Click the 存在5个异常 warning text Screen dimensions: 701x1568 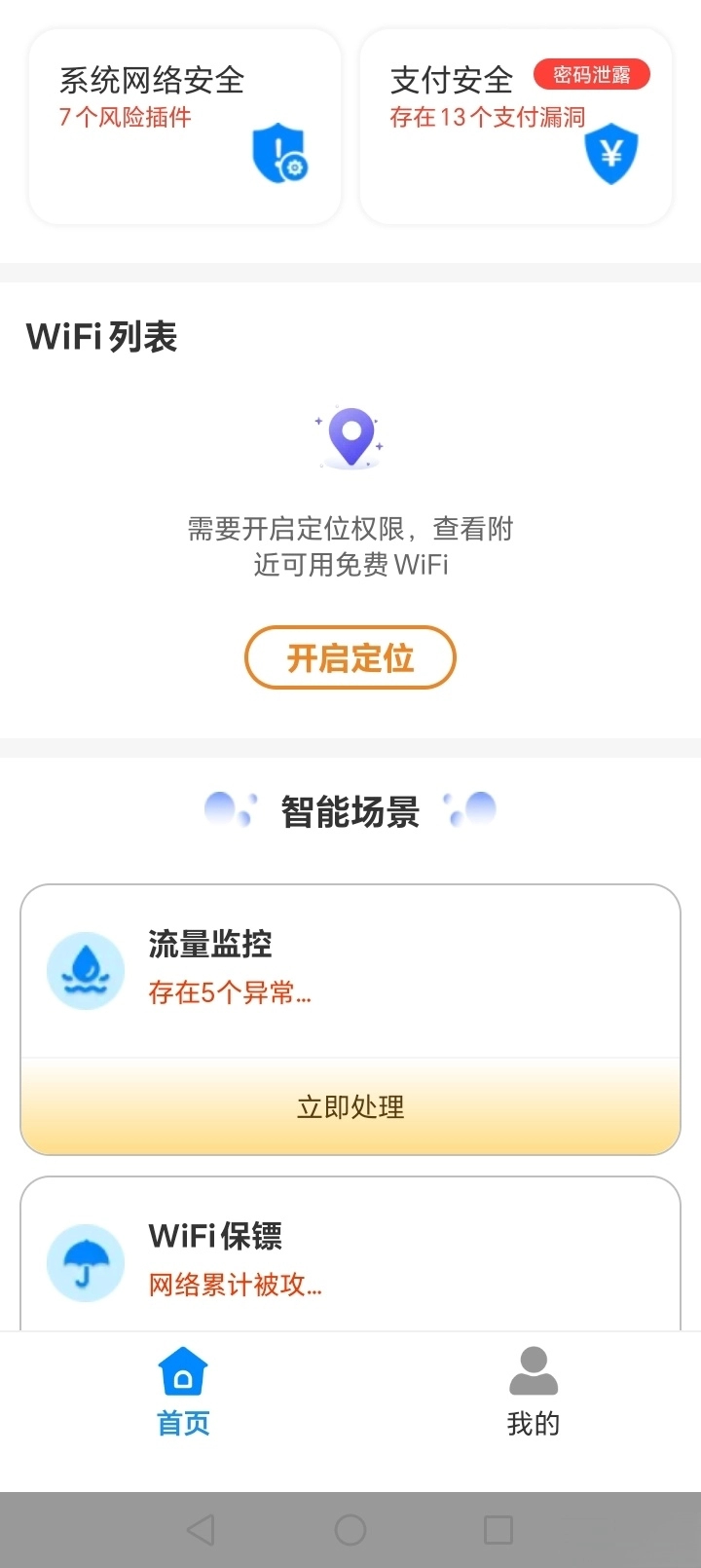tap(229, 991)
